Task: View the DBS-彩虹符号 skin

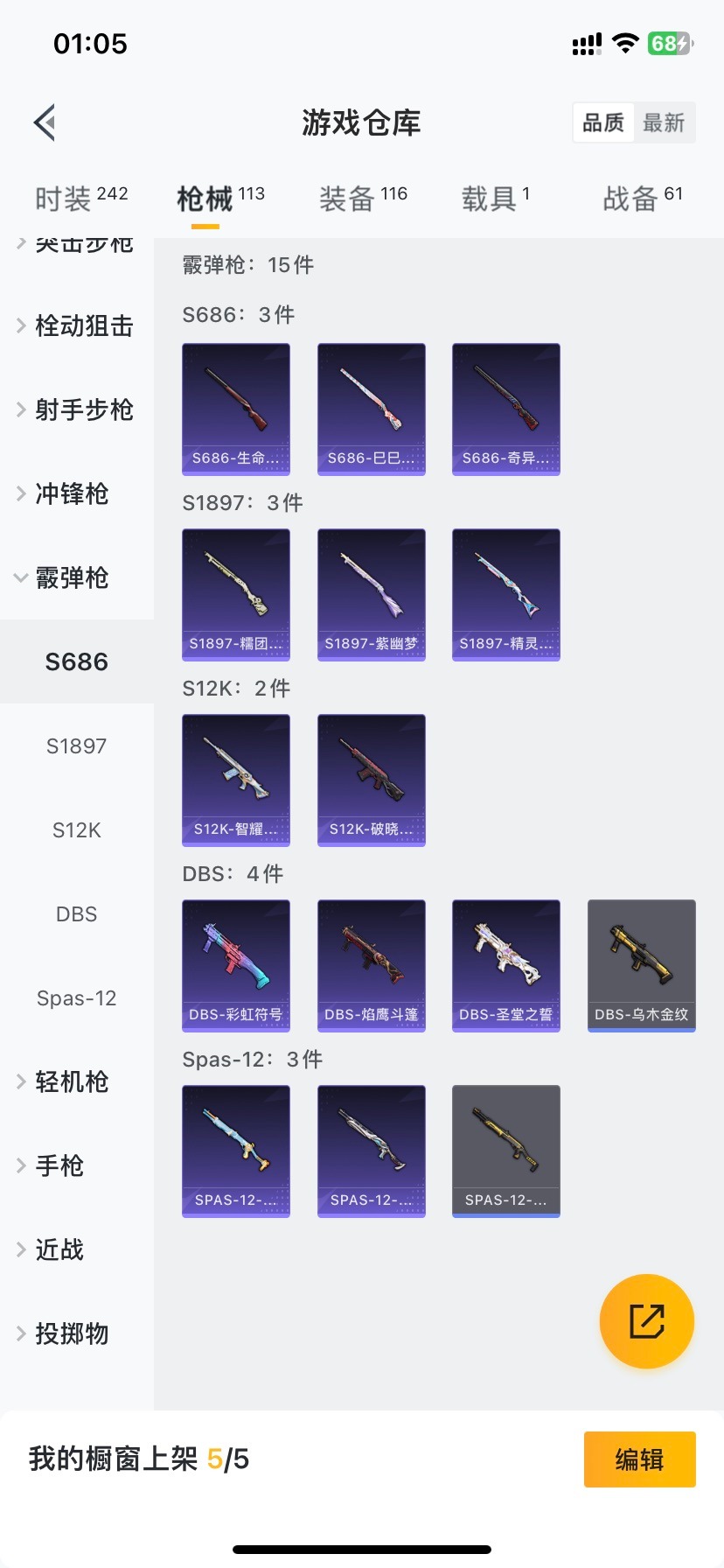Action: coord(236,966)
